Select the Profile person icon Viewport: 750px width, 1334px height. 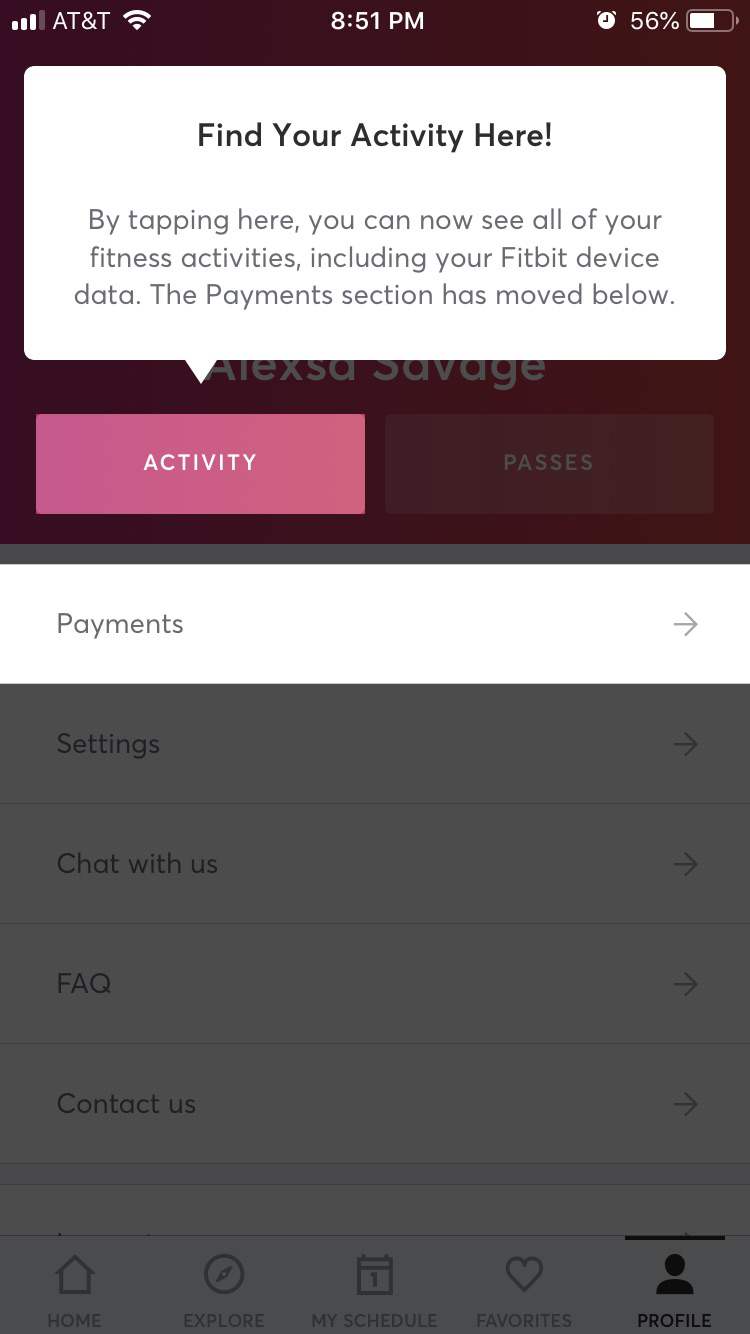click(673, 1270)
